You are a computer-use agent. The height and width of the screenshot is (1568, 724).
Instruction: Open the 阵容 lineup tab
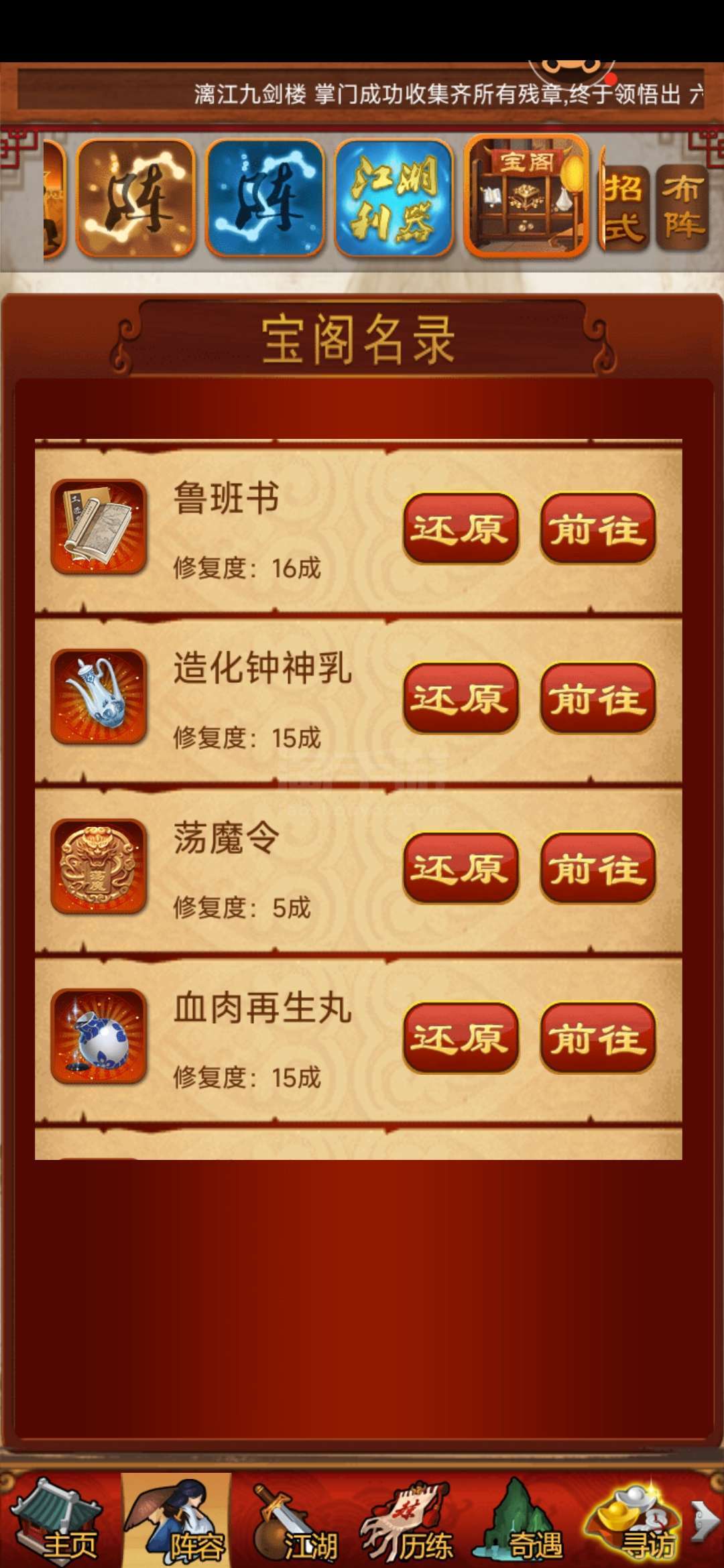coord(176,1522)
